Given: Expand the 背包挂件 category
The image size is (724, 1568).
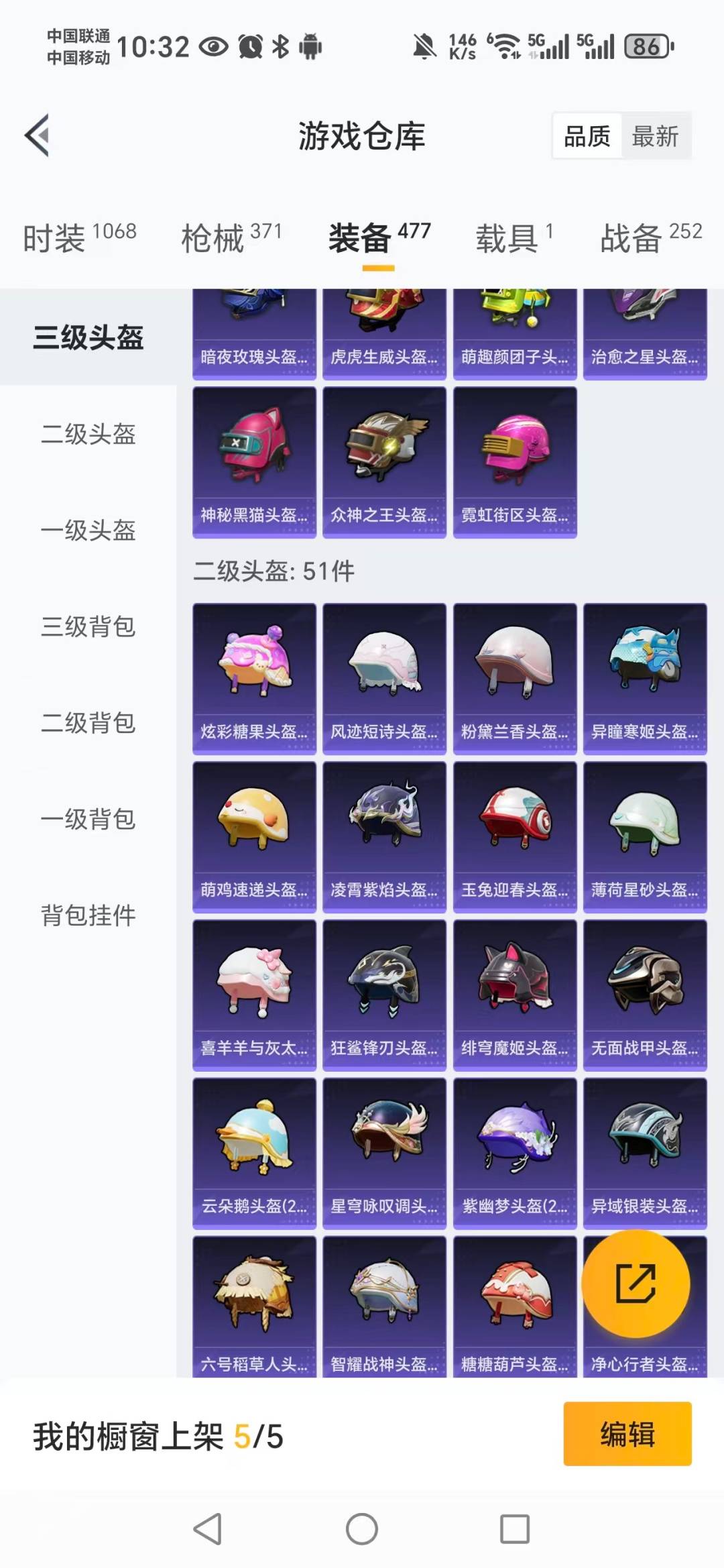Looking at the screenshot, I should [x=88, y=914].
